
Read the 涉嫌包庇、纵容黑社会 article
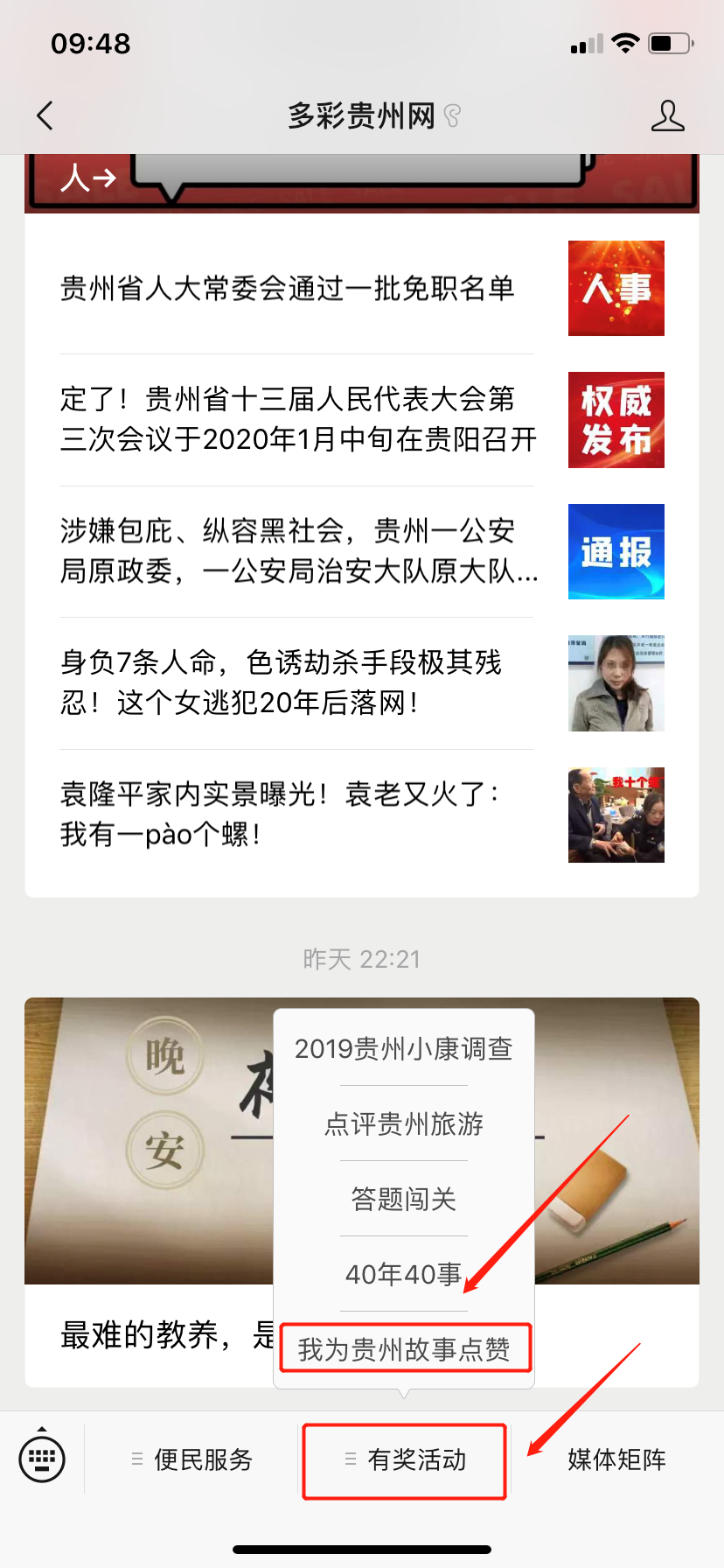(297, 551)
